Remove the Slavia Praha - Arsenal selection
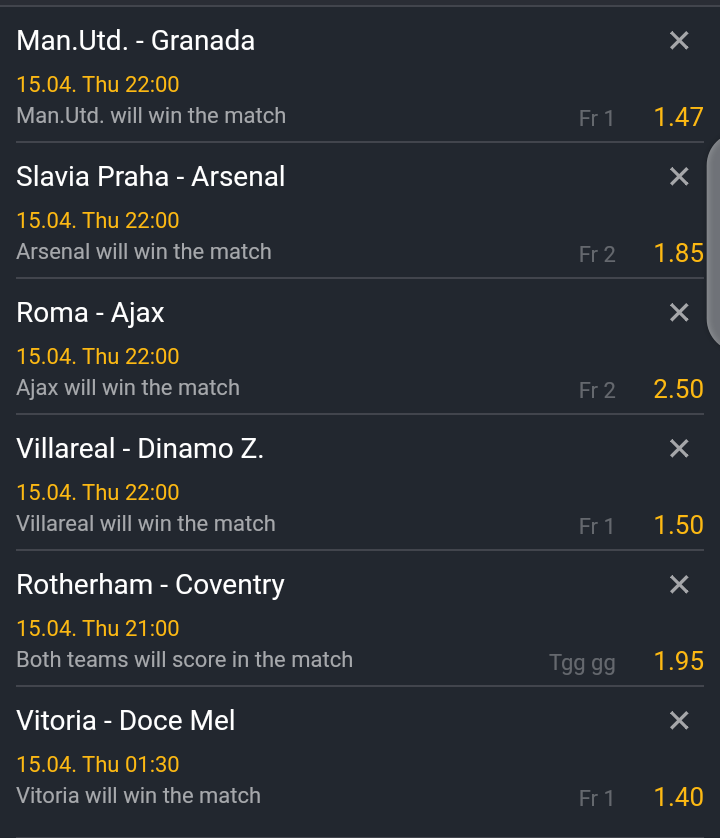720x838 pixels. (x=679, y=177)
